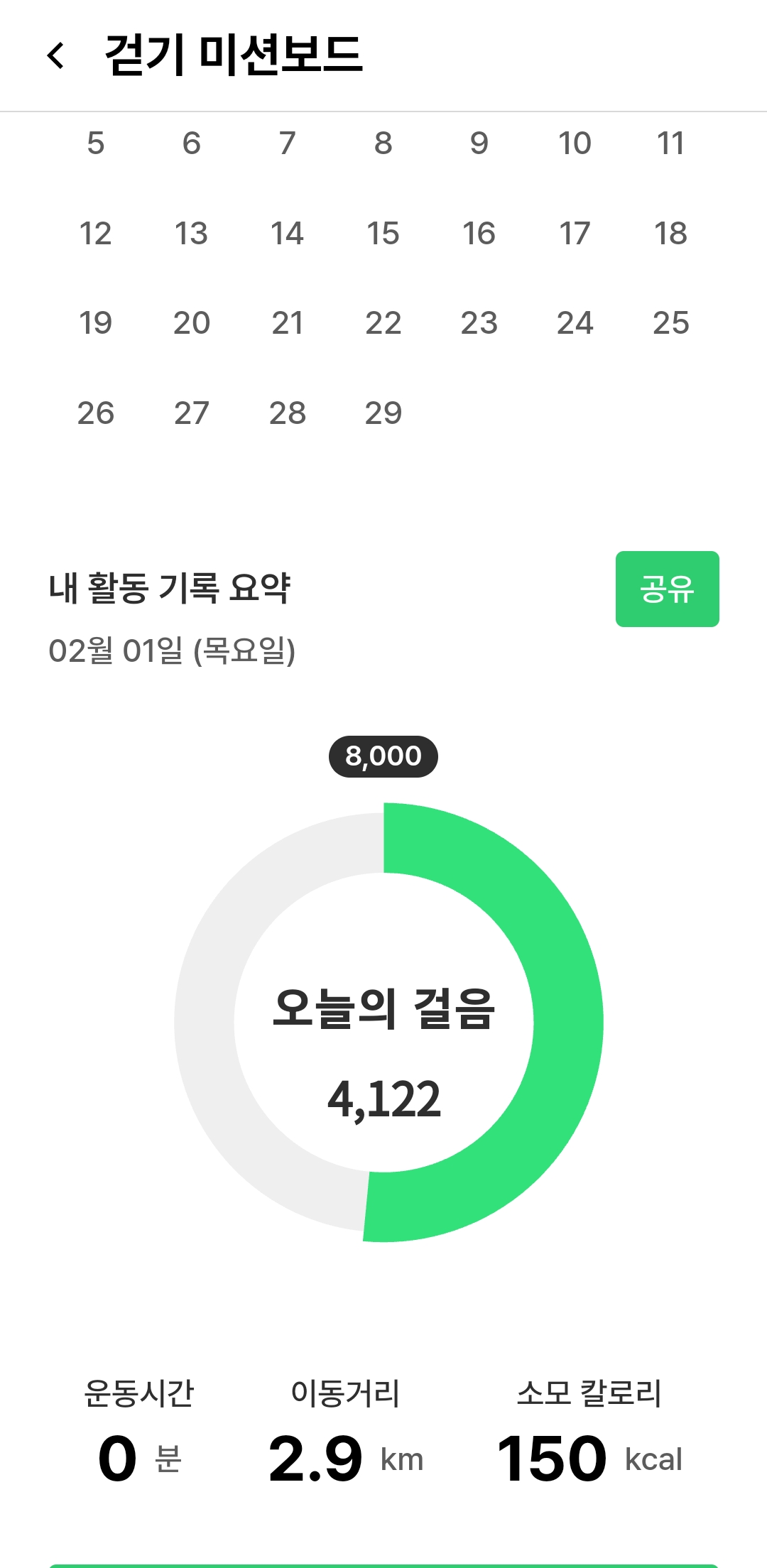
Task: Pick day 14 on the calendar
Action: tap(287, 234)
